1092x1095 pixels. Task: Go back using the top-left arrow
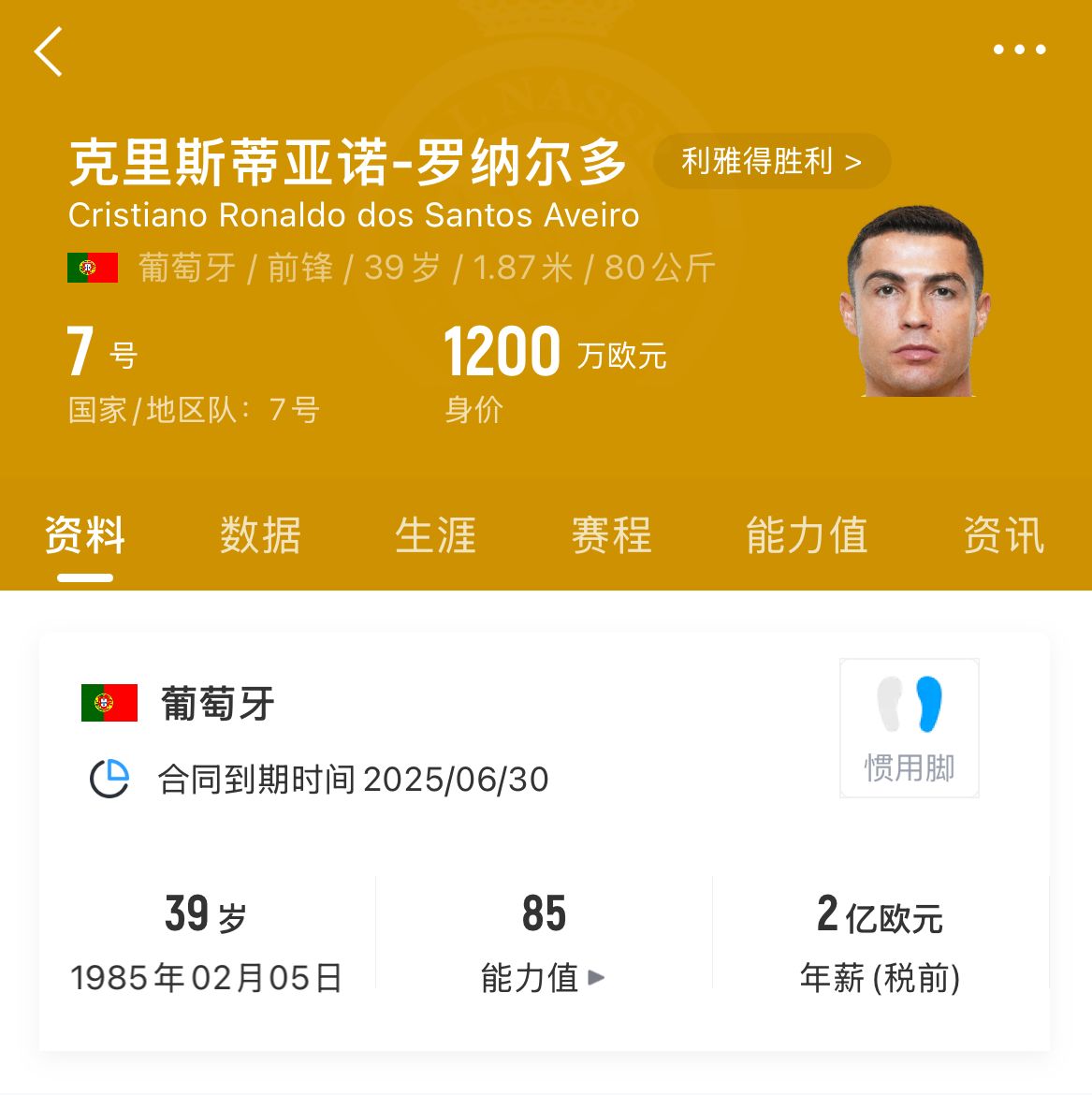[49, 51]
